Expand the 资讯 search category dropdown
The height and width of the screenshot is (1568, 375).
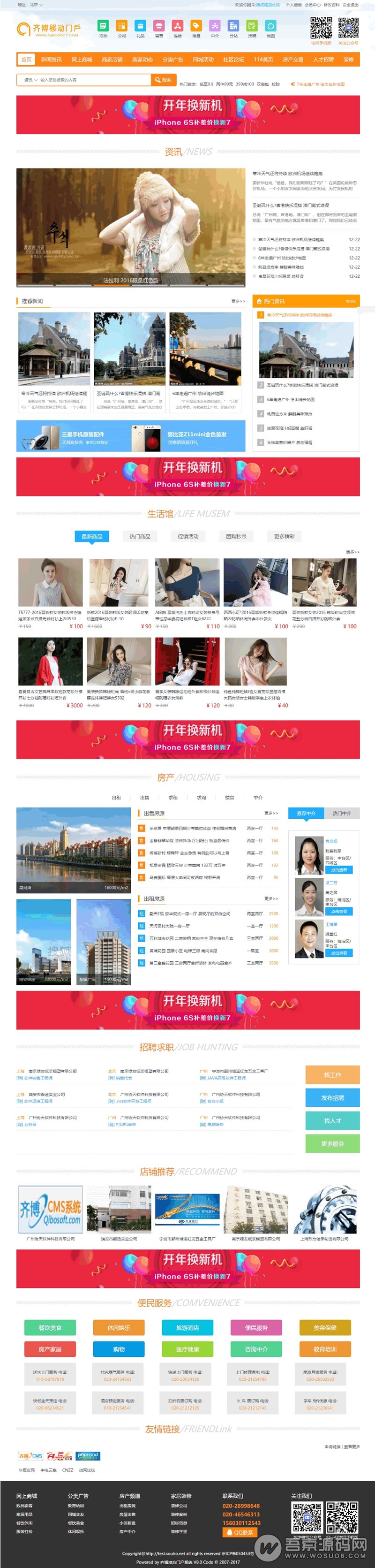click(30, 80)
